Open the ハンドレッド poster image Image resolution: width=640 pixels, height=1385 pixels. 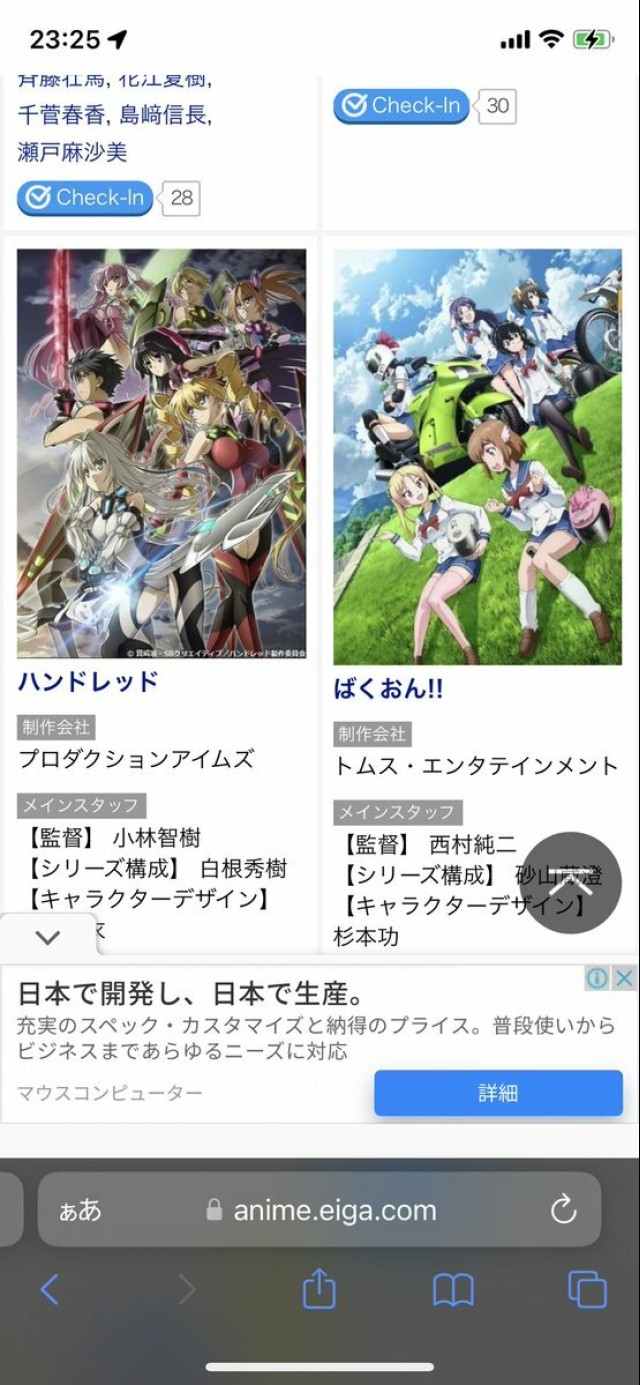[x=161, y=453]
